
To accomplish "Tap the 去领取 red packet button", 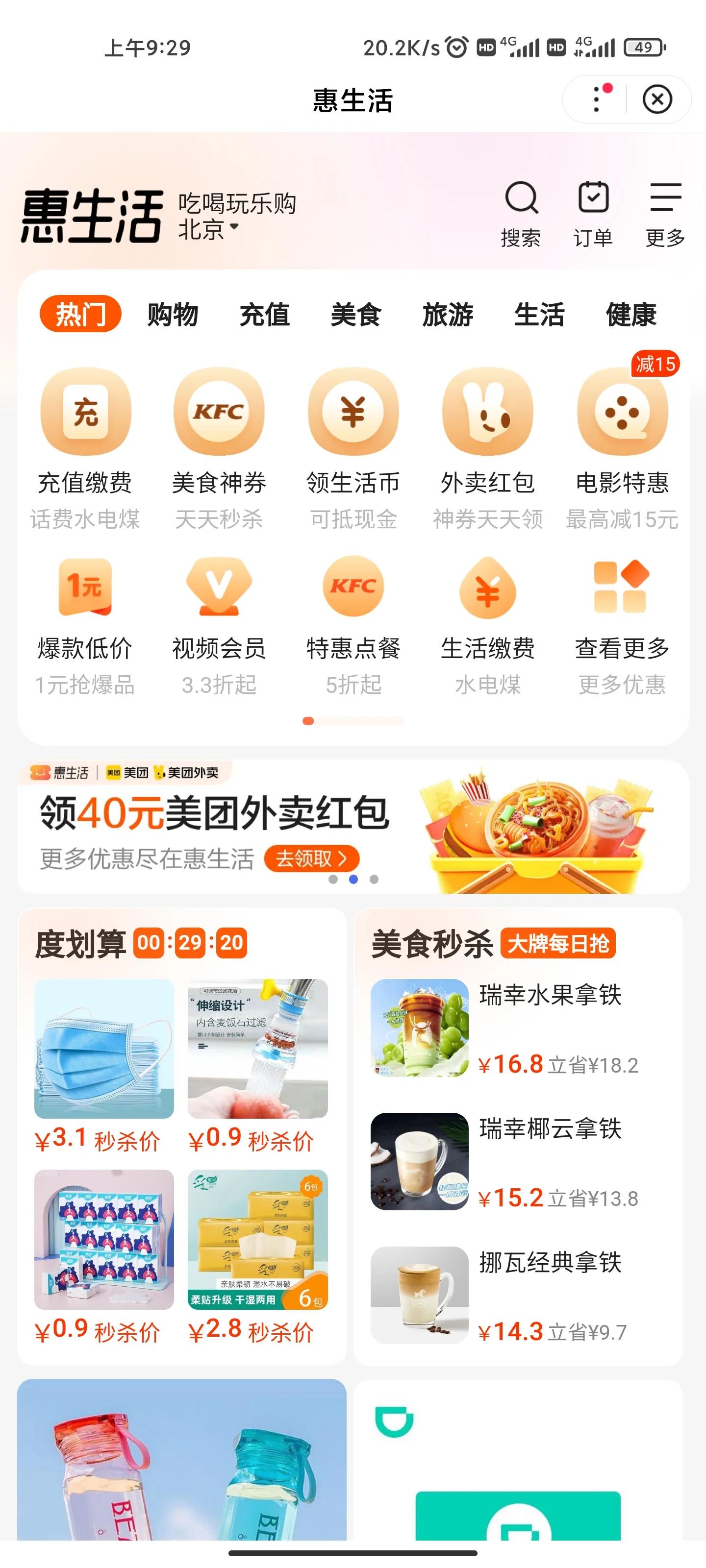I will 312,859.
